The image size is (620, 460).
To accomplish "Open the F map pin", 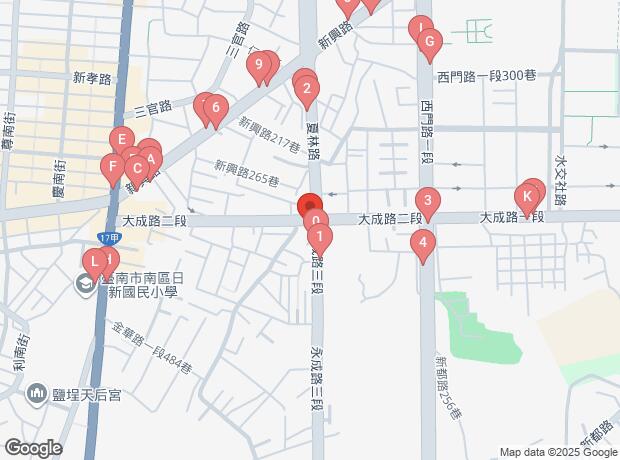I will pos(112,167).
